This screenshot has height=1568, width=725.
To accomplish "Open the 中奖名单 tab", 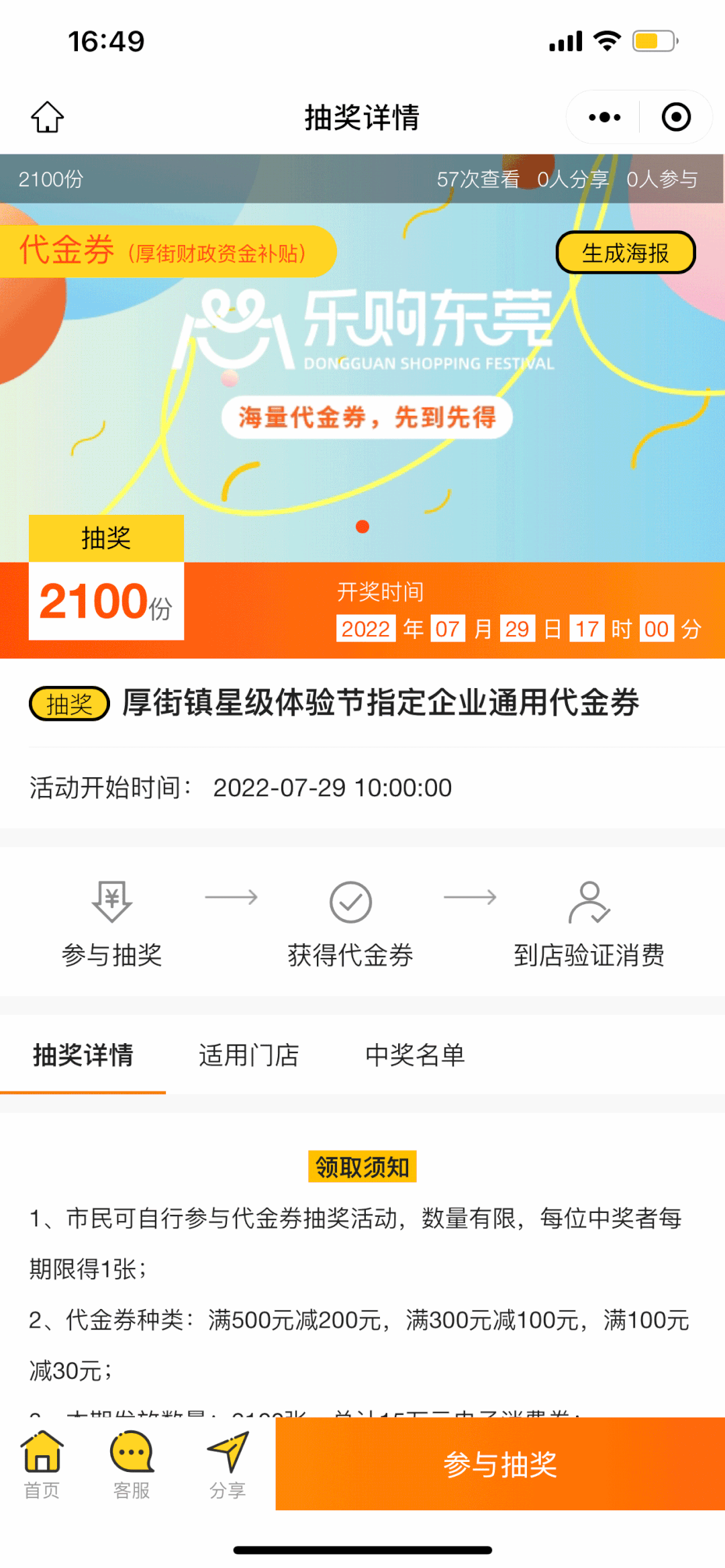I will (415, 1055).
